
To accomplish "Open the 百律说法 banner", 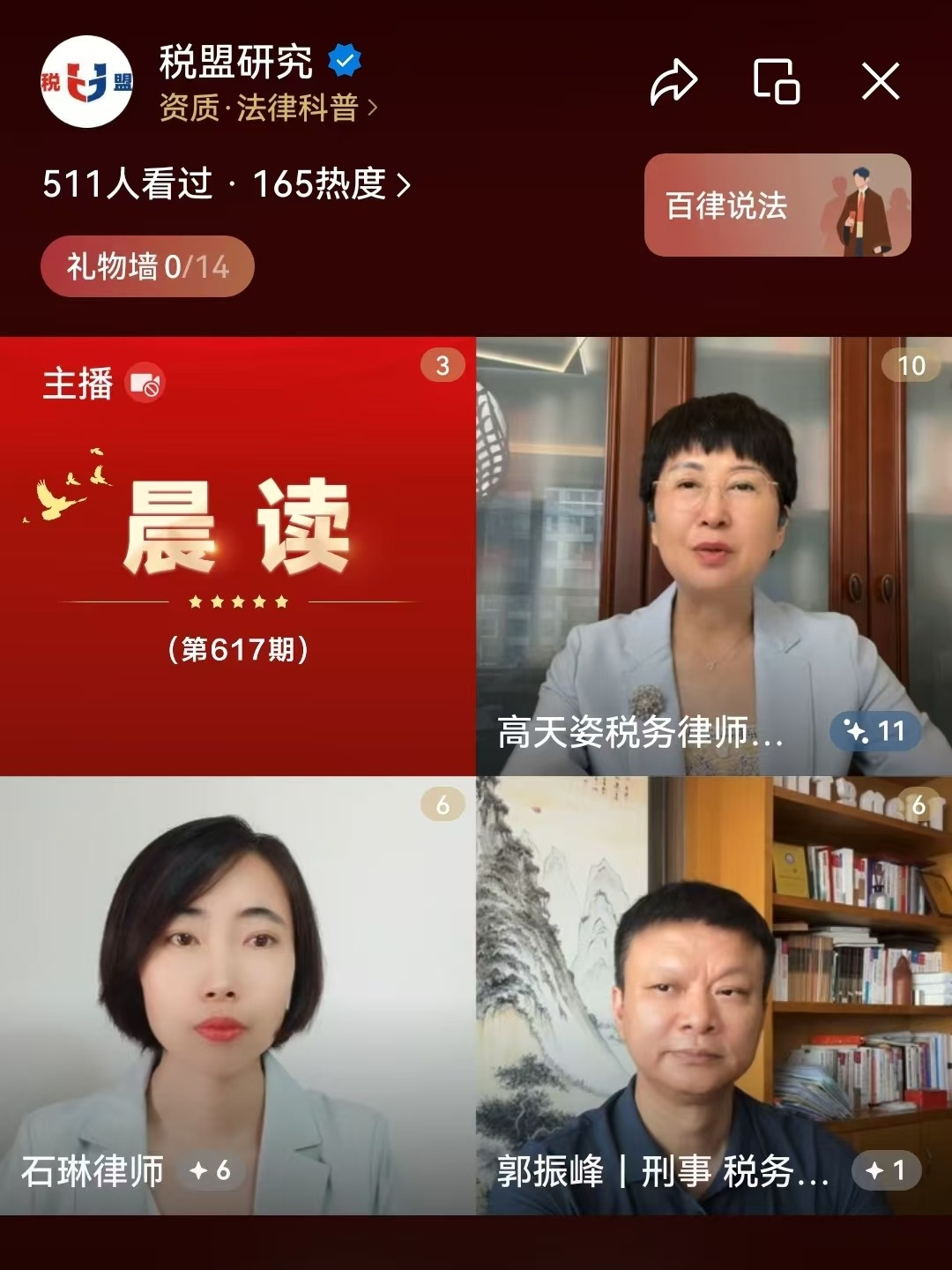I will click(x=777, y=205).
